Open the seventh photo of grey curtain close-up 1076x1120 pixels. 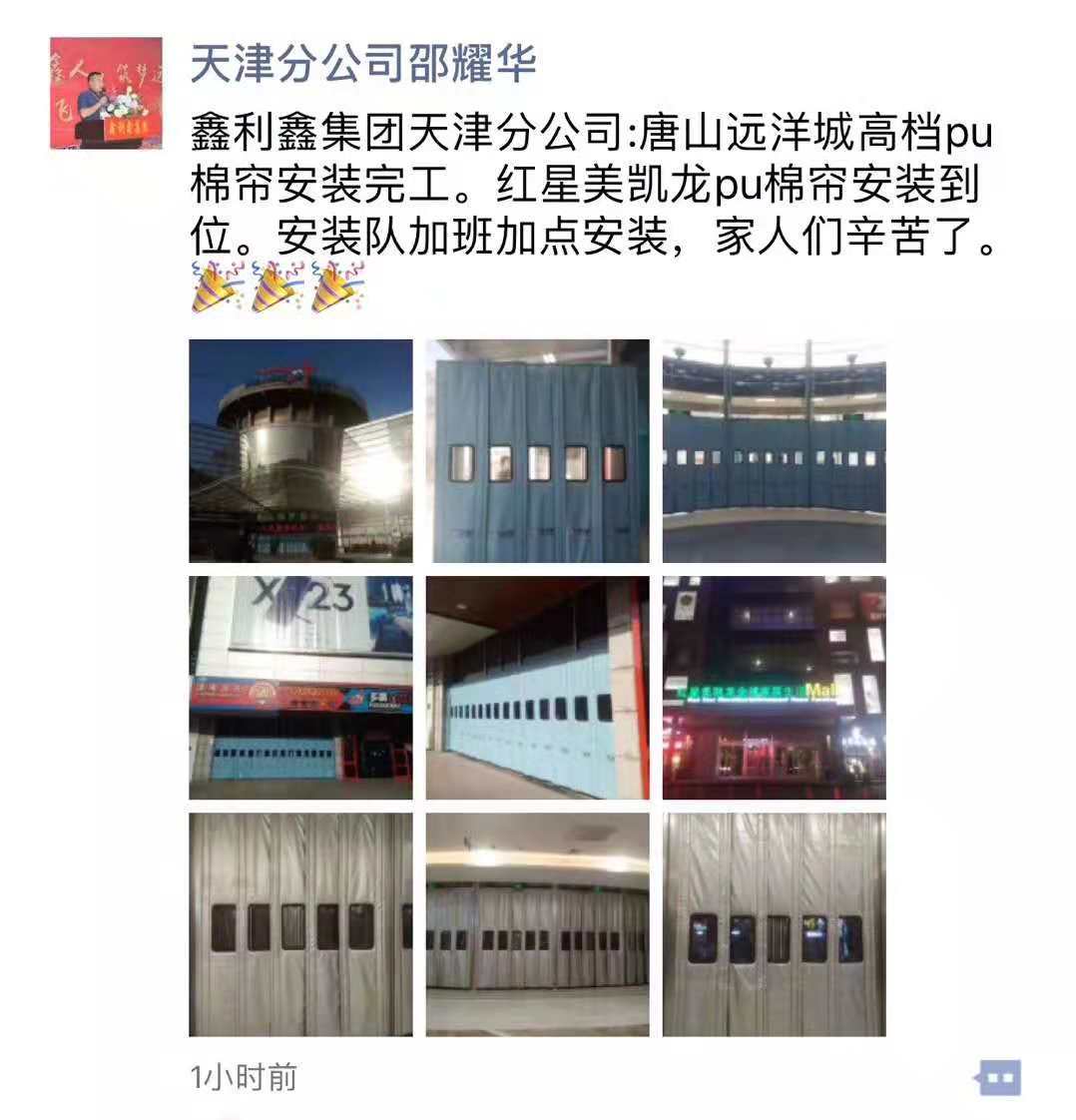click(x=300, y=924)
